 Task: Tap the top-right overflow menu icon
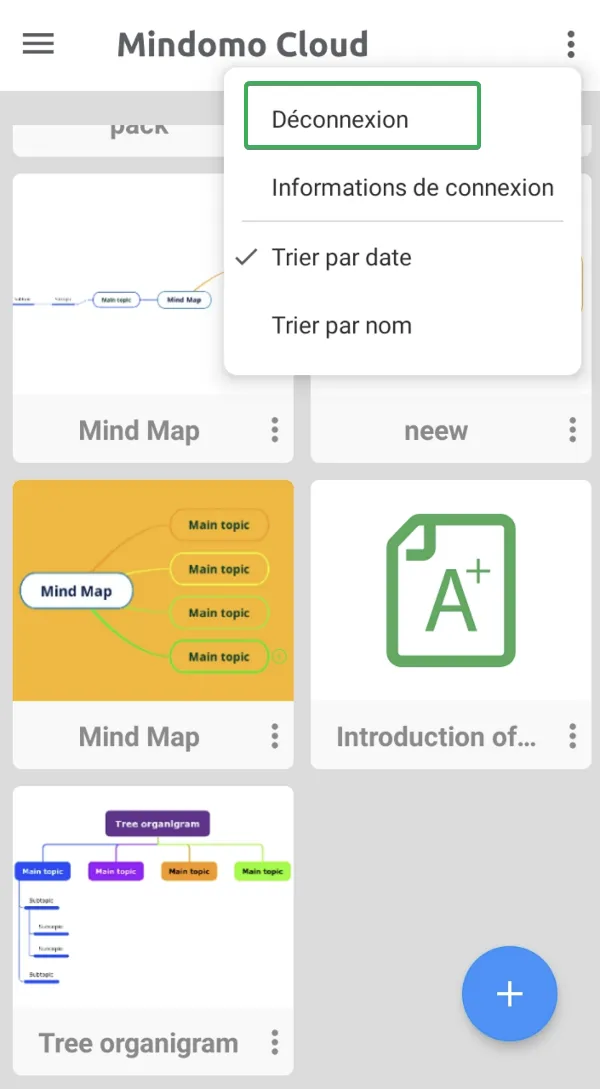pos(571,44)
